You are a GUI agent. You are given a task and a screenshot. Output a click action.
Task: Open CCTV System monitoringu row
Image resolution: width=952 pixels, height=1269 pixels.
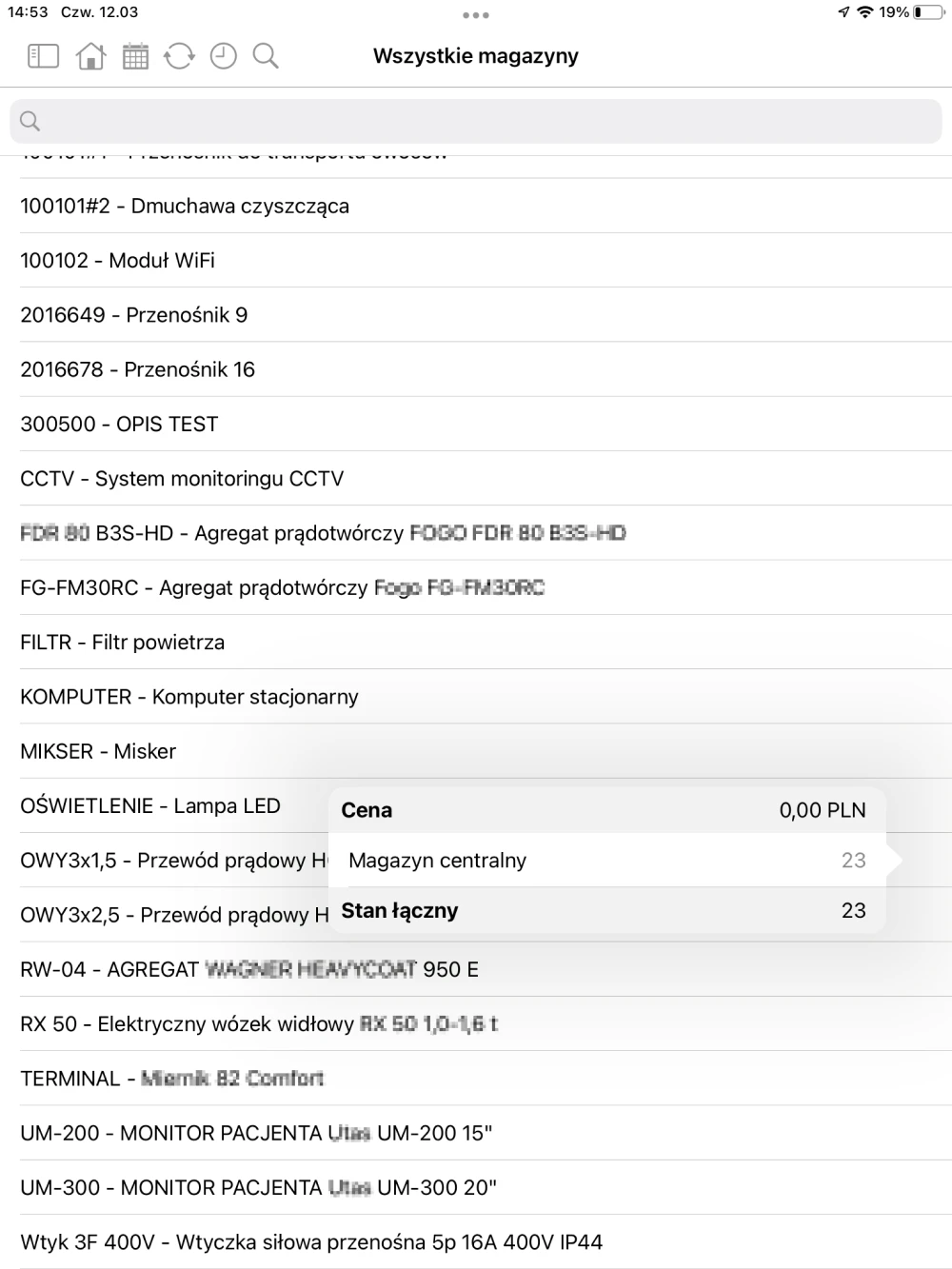pyautogui.click(x=182, y=478)
